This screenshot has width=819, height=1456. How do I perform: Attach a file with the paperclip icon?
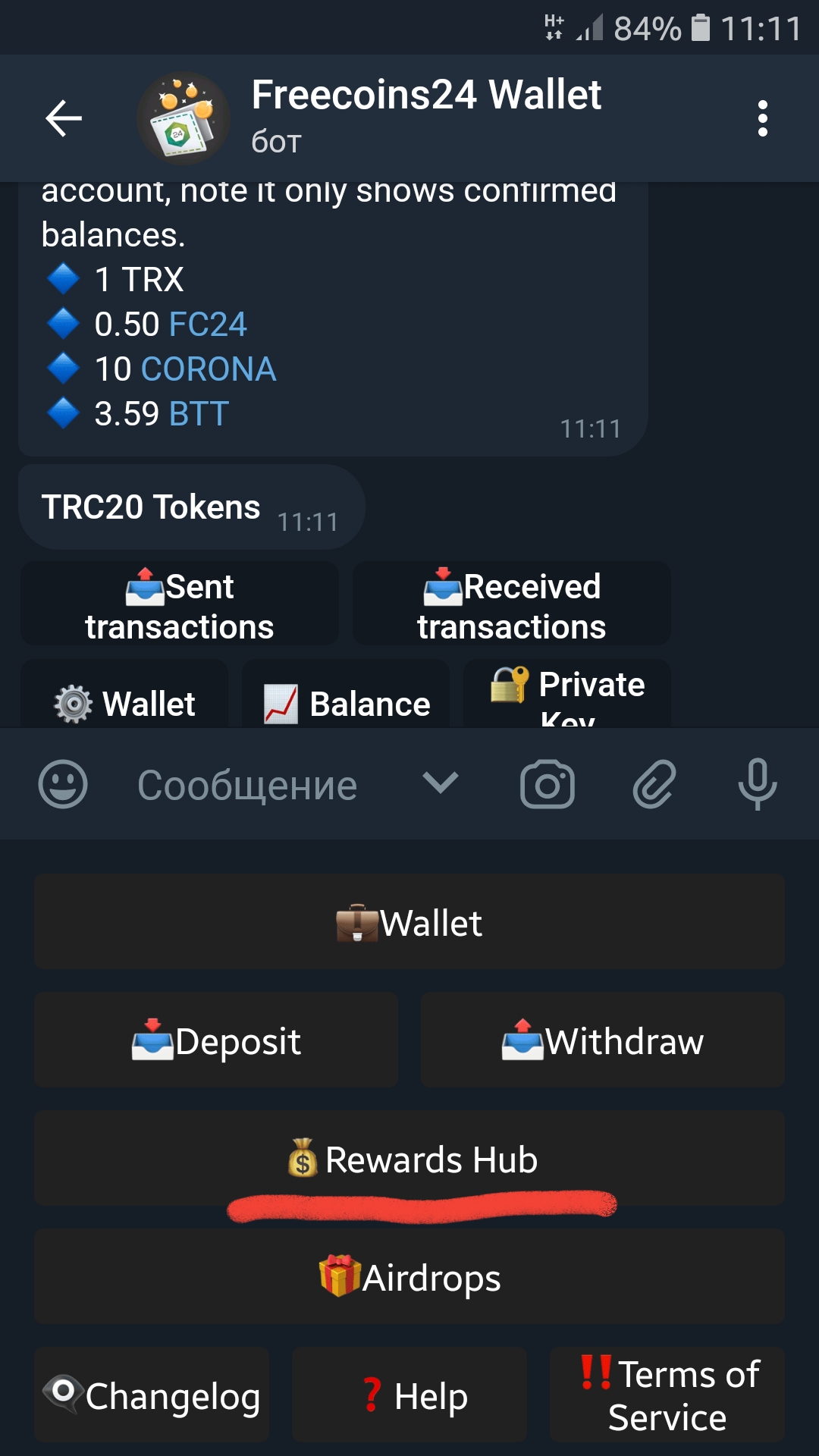click(652, 785)
